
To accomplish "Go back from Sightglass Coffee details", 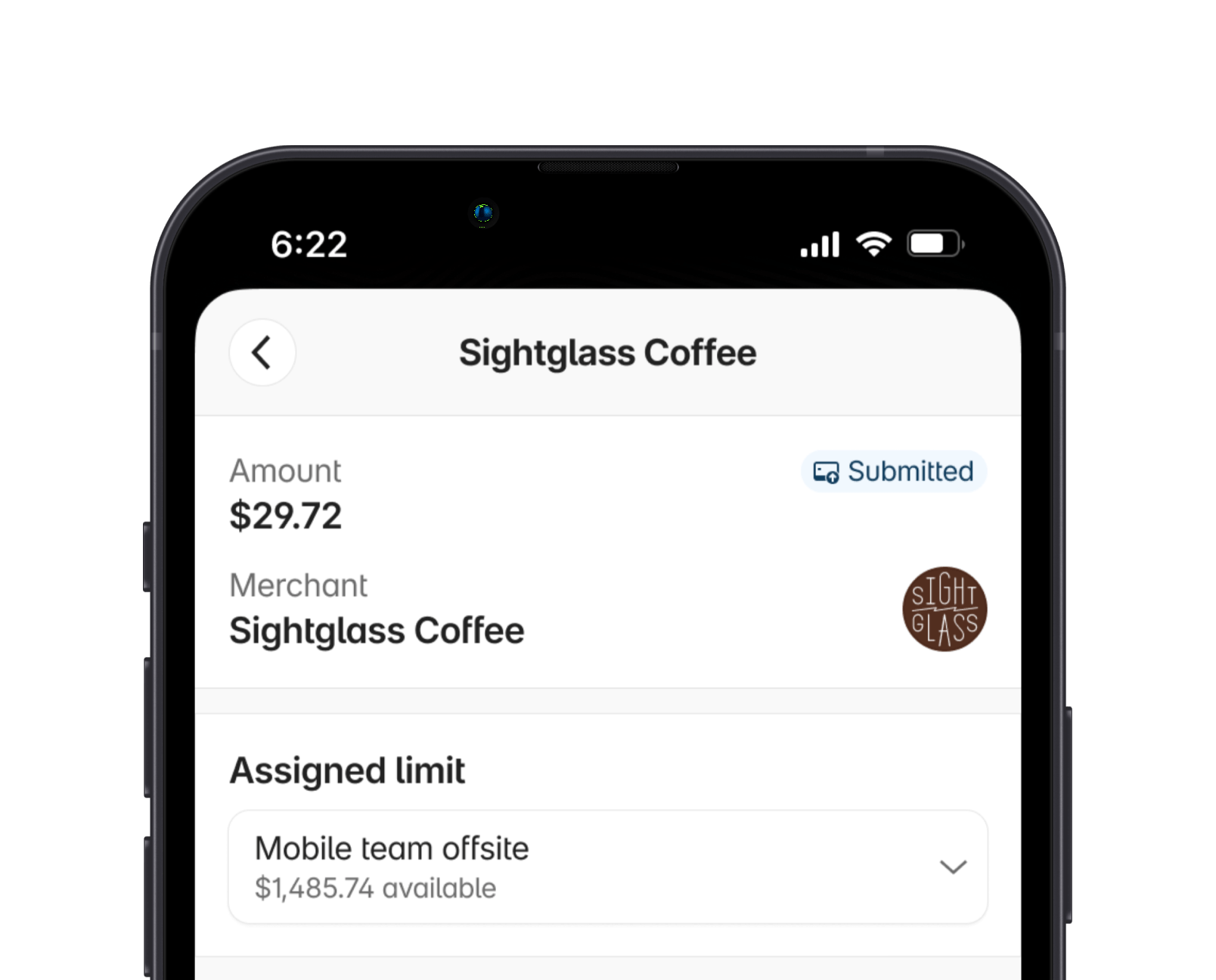I will [x=262, y=352].
